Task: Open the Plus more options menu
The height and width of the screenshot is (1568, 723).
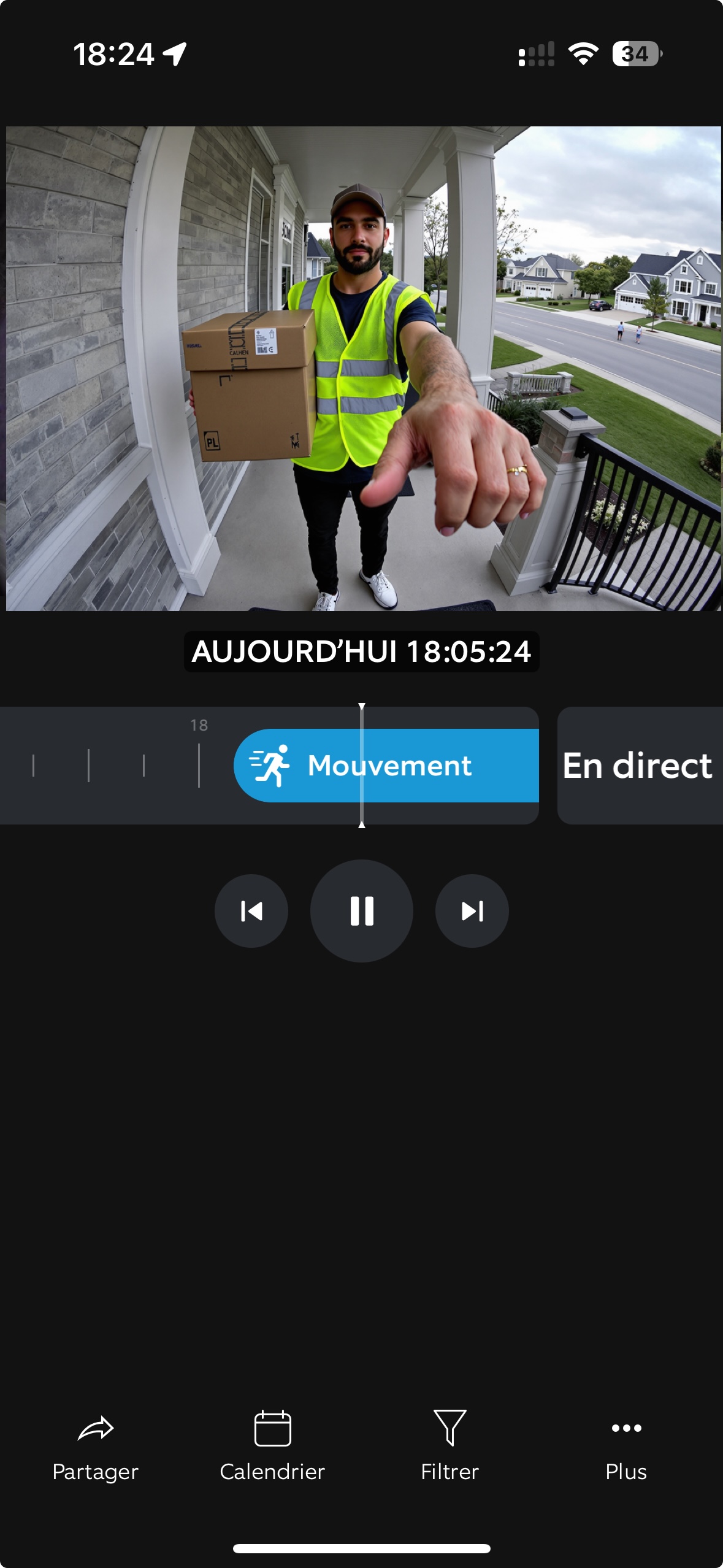Action: point(626,1445)
